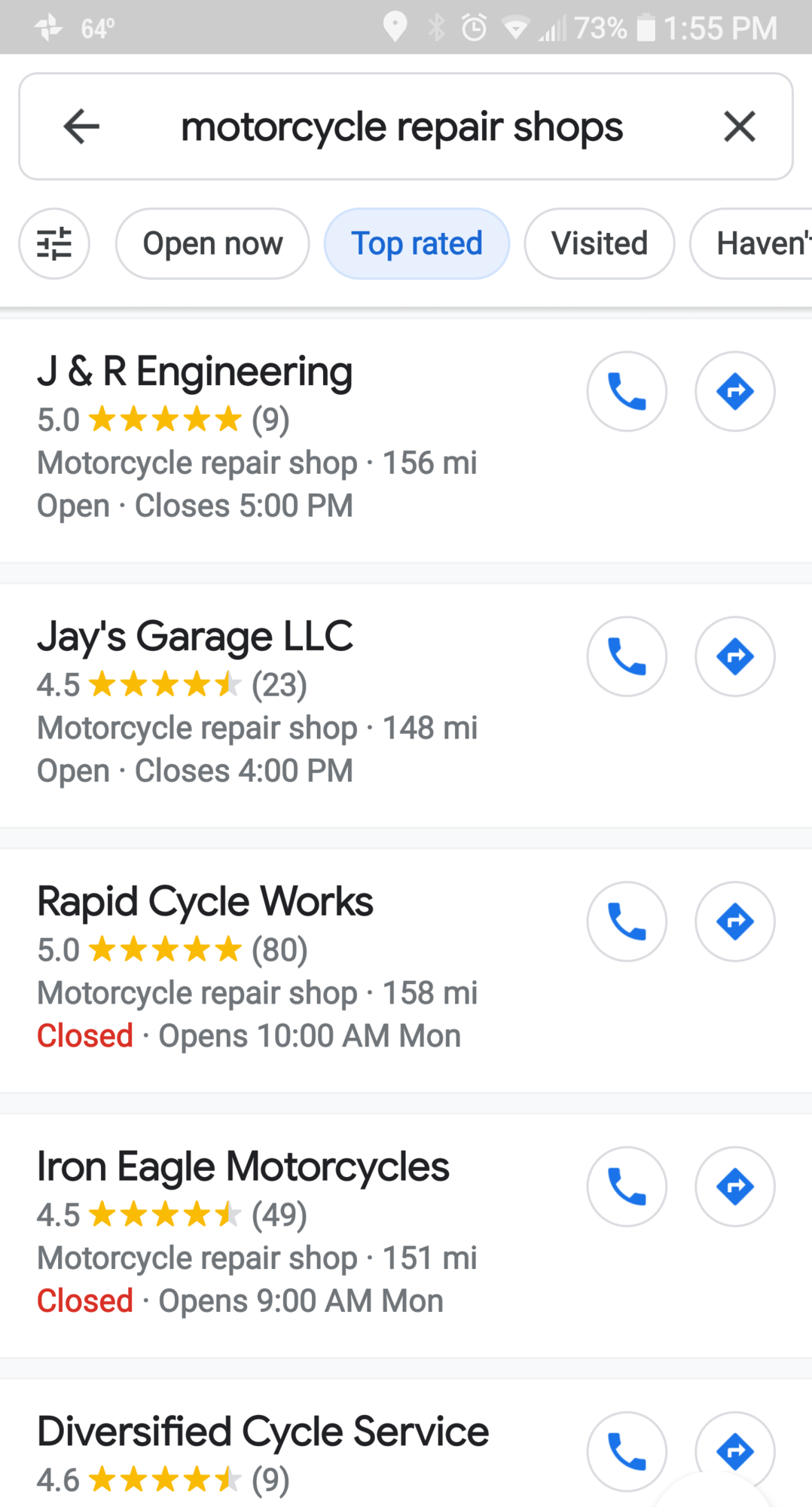Clear the motorcycle repair shops search
This screenshot has width=812, height=1507.
739,127
